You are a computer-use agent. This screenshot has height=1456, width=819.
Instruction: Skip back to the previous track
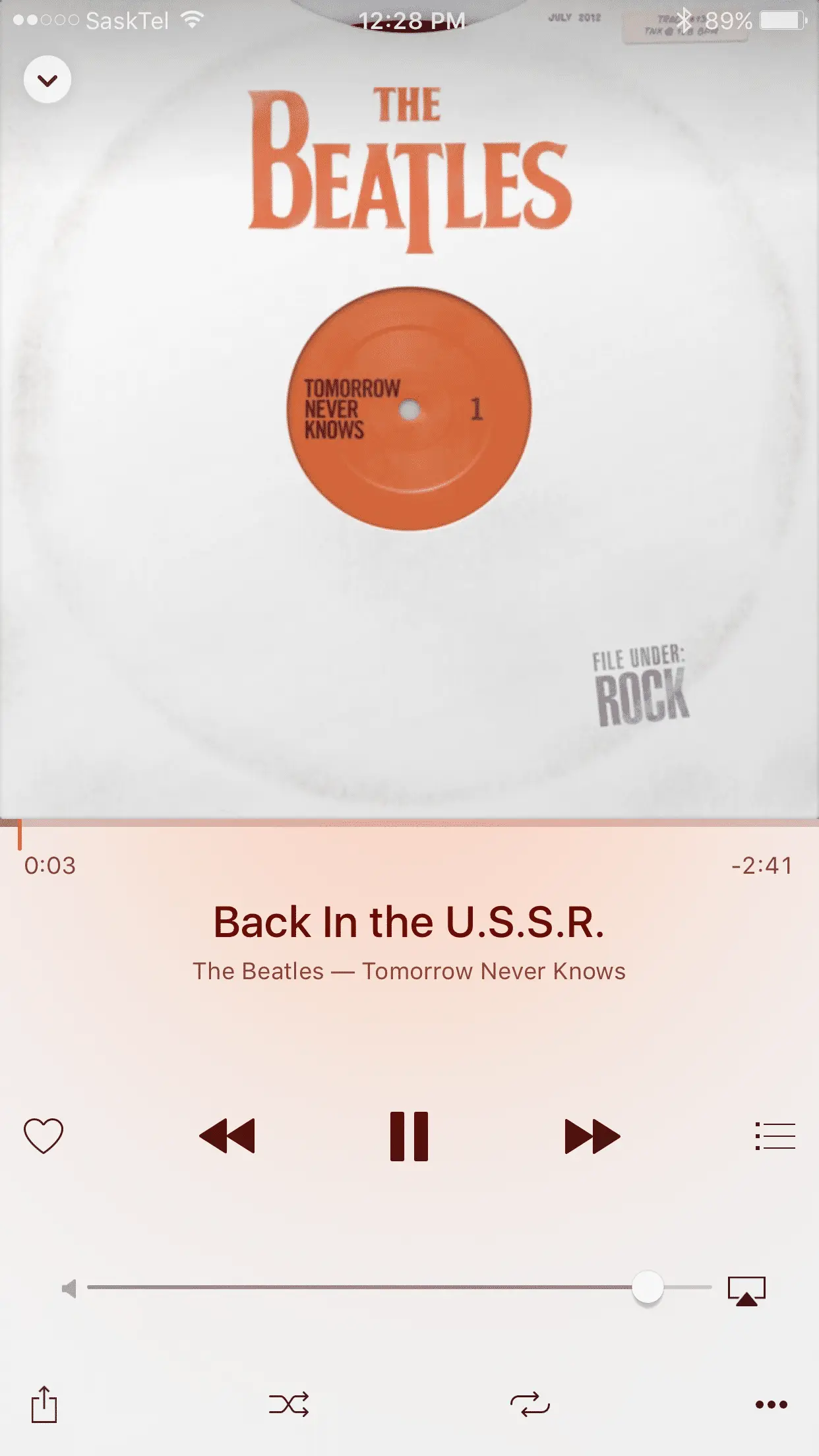227,1136
